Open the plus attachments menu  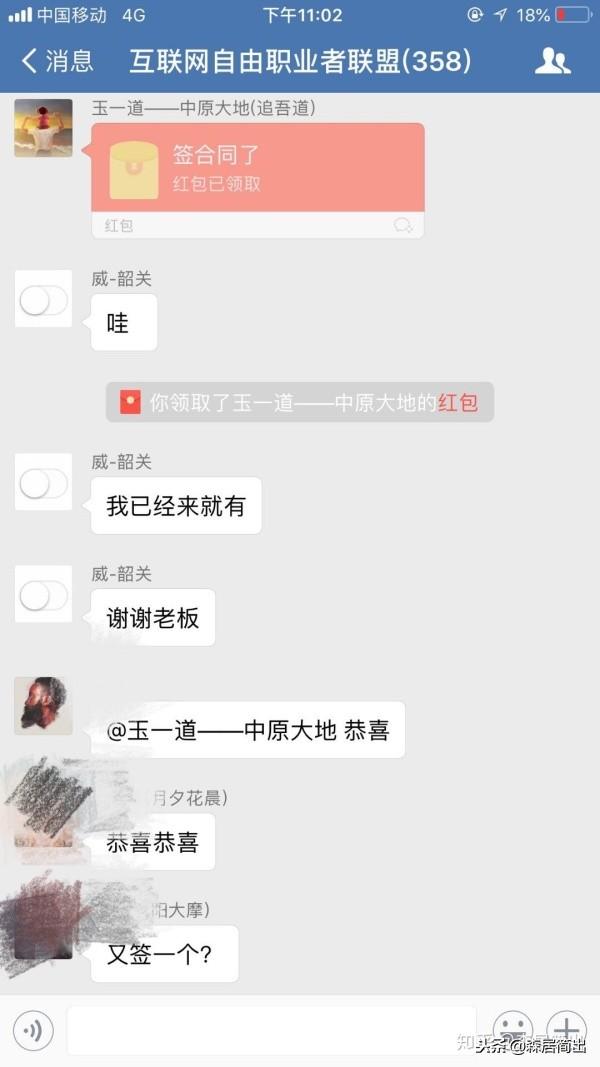pyautogui.click(x=566, y=1029)
